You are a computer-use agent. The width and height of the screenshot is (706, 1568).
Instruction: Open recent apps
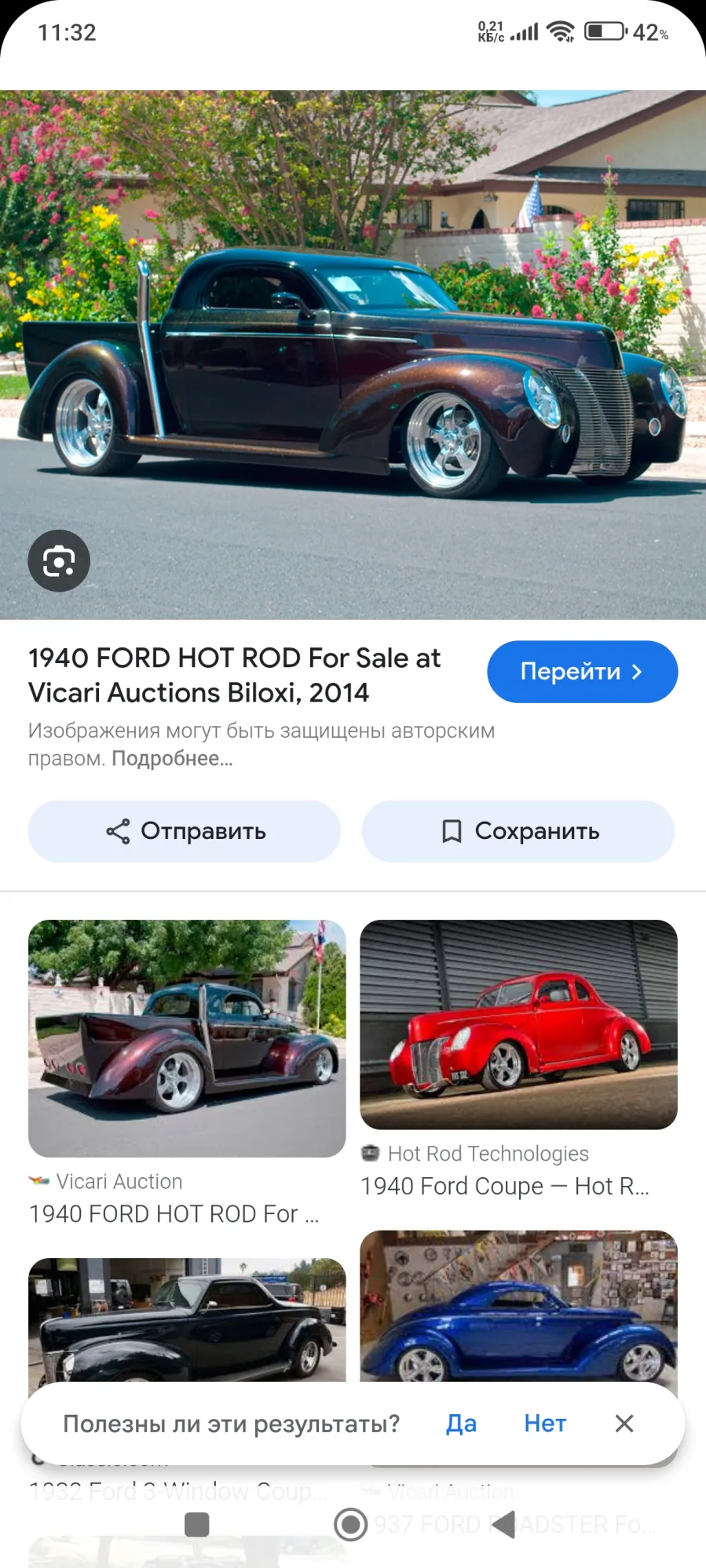[196, 1525]
